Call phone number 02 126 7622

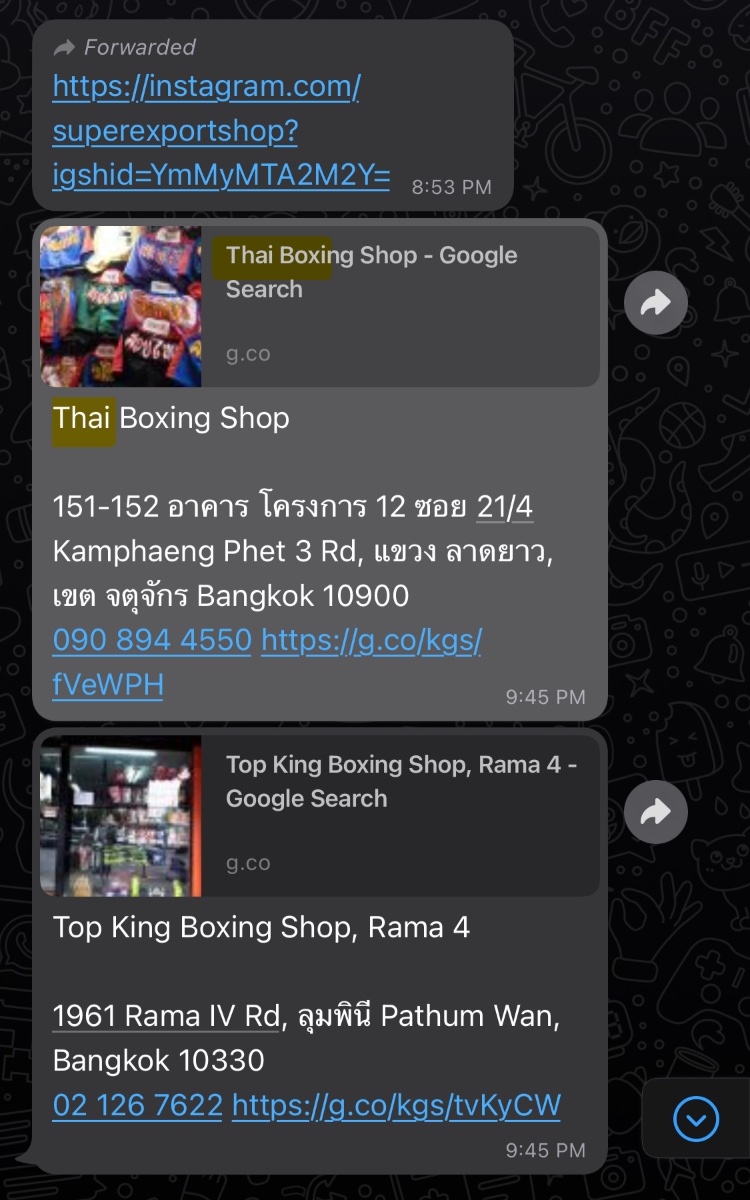138,1105
